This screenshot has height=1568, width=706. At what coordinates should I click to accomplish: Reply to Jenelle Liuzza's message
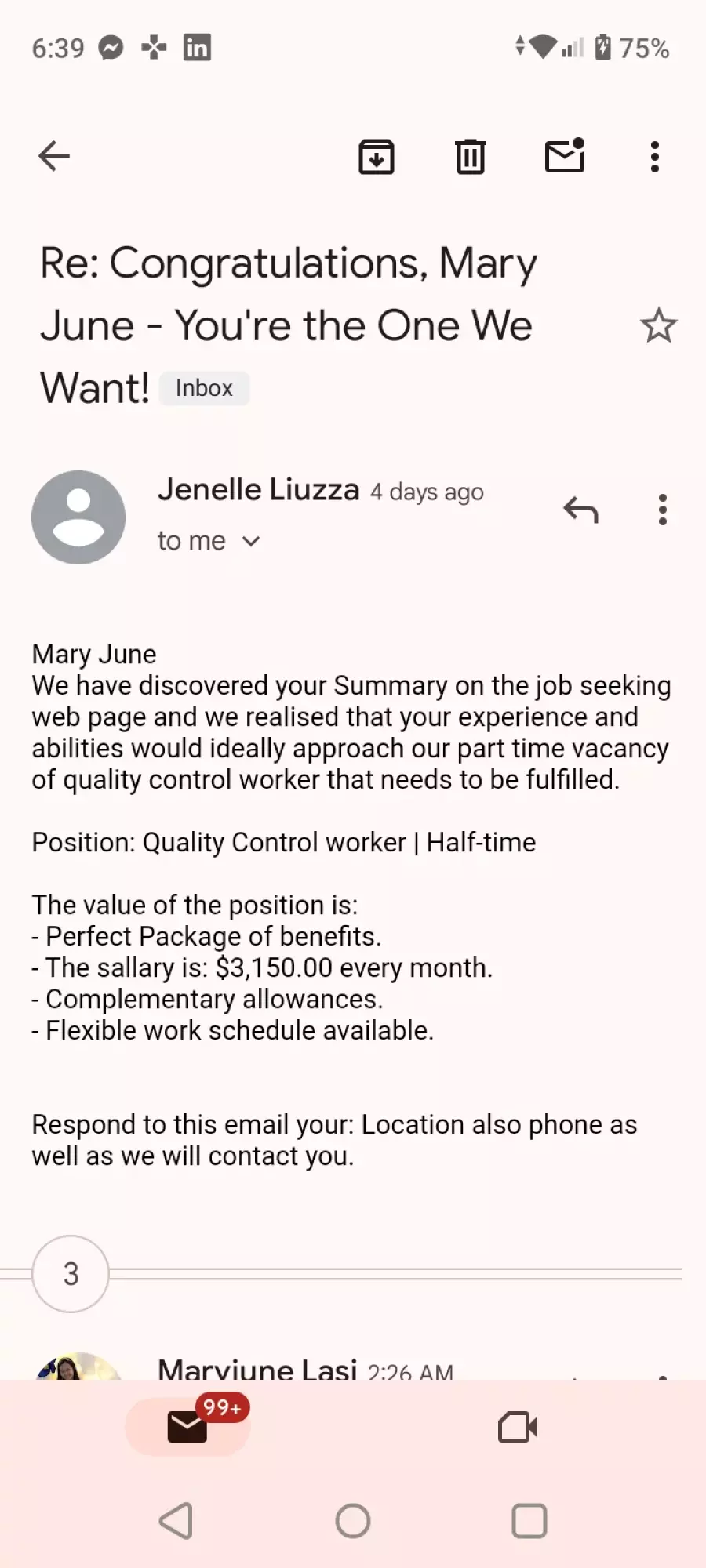[x=580, y=510]
